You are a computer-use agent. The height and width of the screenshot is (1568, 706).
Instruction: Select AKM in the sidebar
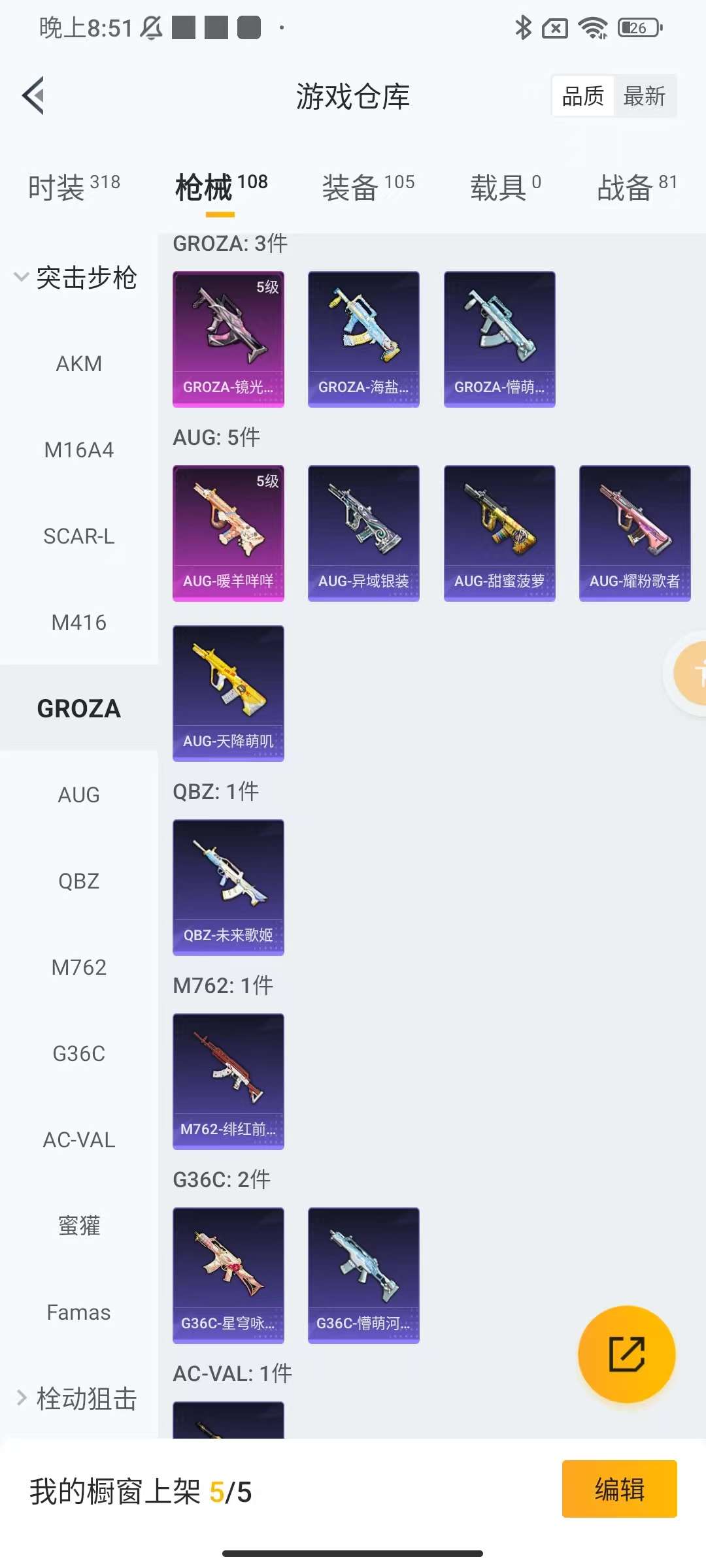[x=78, y=363]
